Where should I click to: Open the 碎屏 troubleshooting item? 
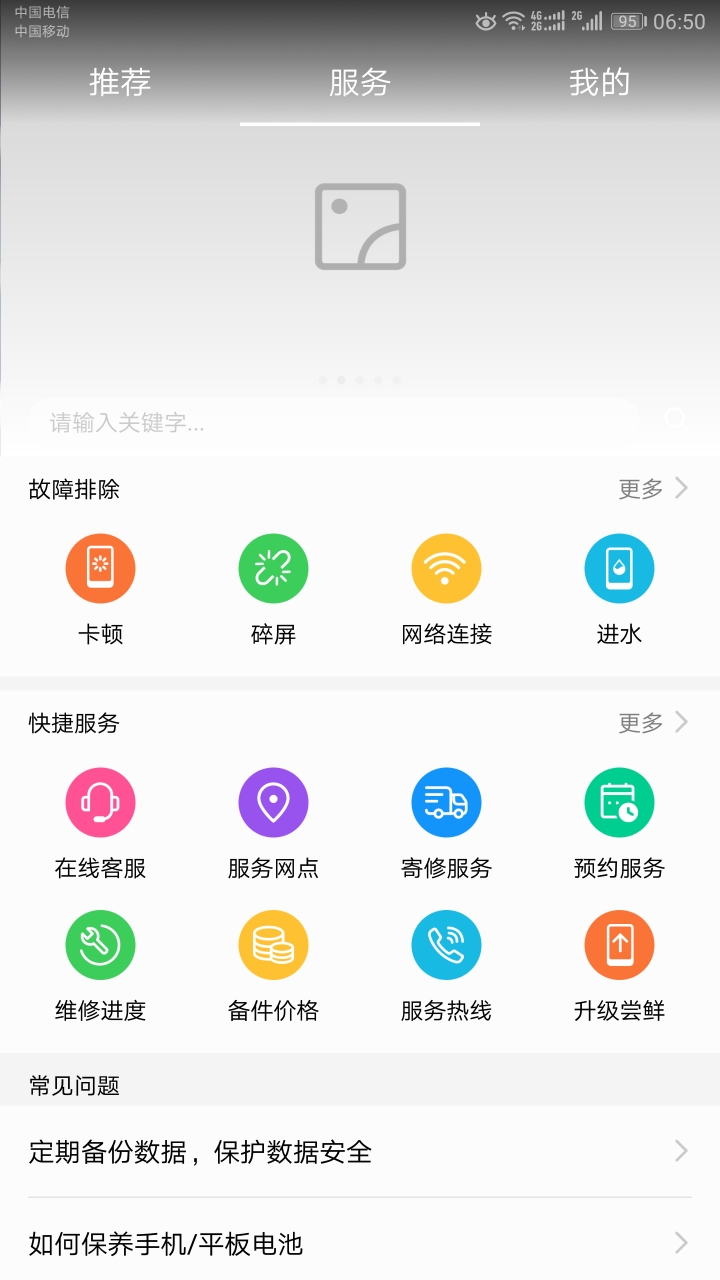pos(273,590)
